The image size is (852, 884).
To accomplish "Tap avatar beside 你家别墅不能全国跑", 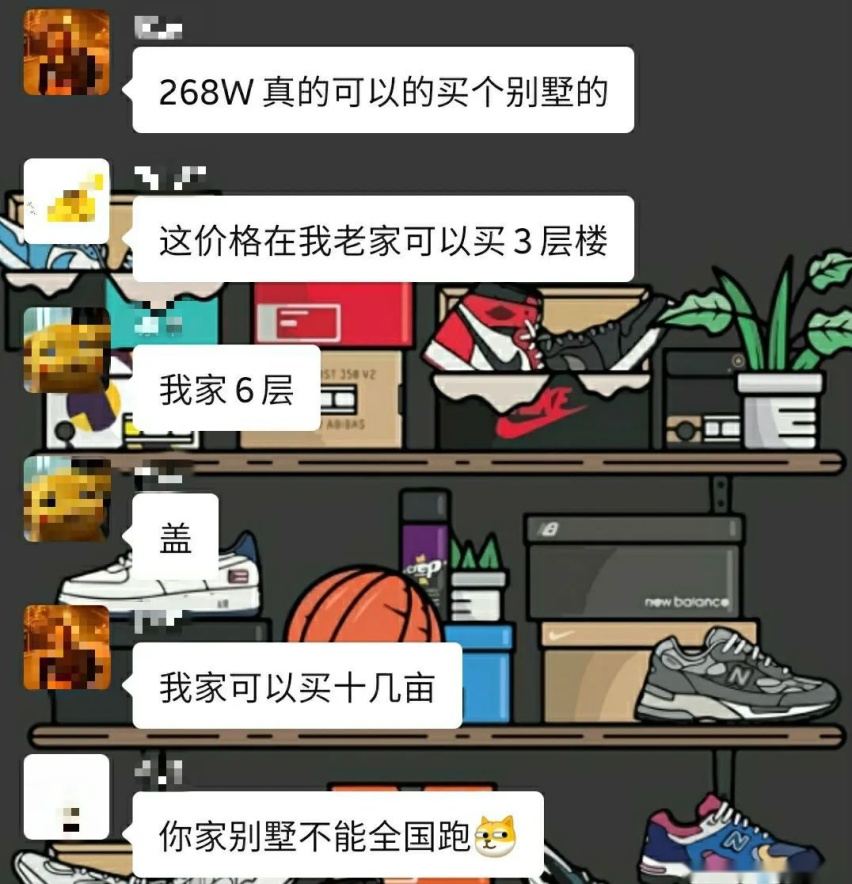I will [66, 797].
